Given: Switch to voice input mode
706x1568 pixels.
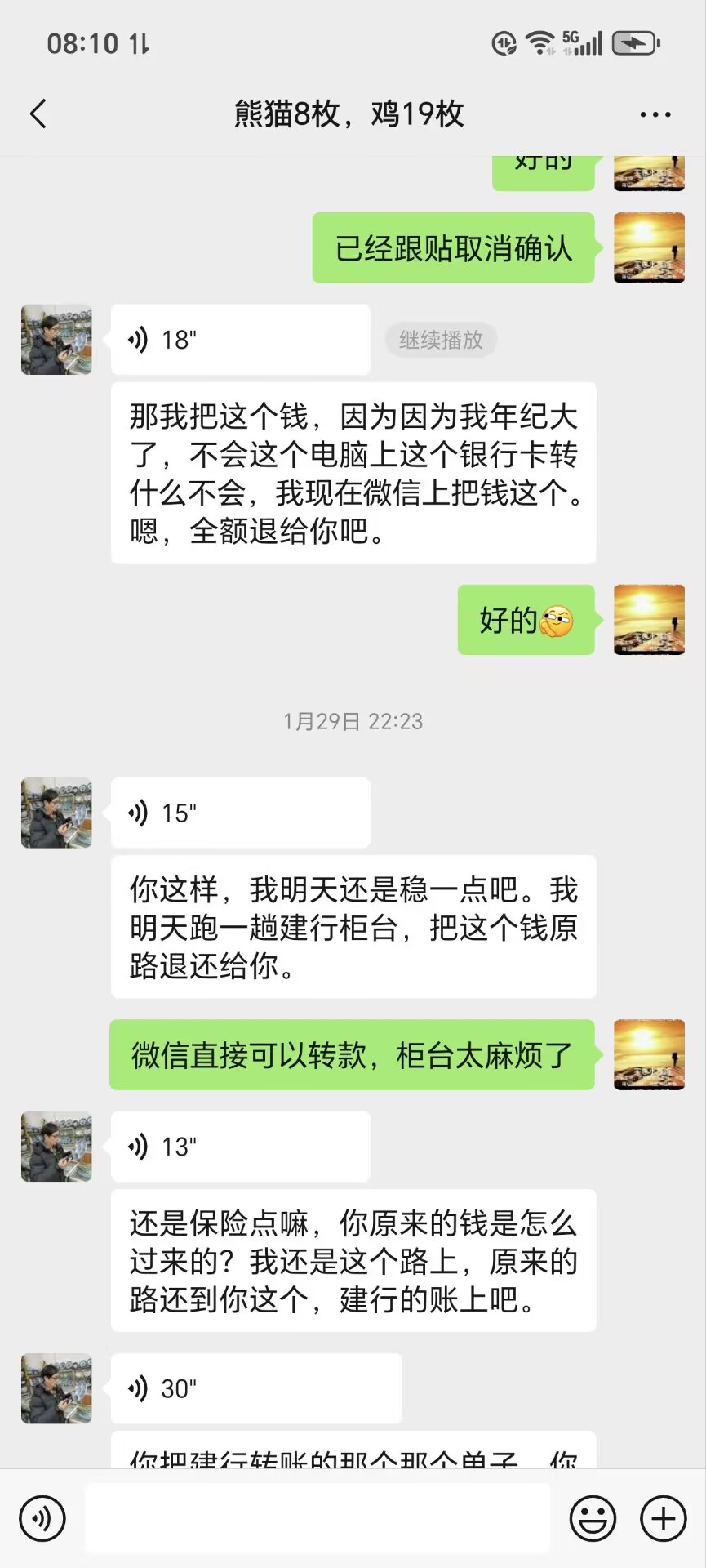Looking at the screenshot, I should pos(42,1518).
